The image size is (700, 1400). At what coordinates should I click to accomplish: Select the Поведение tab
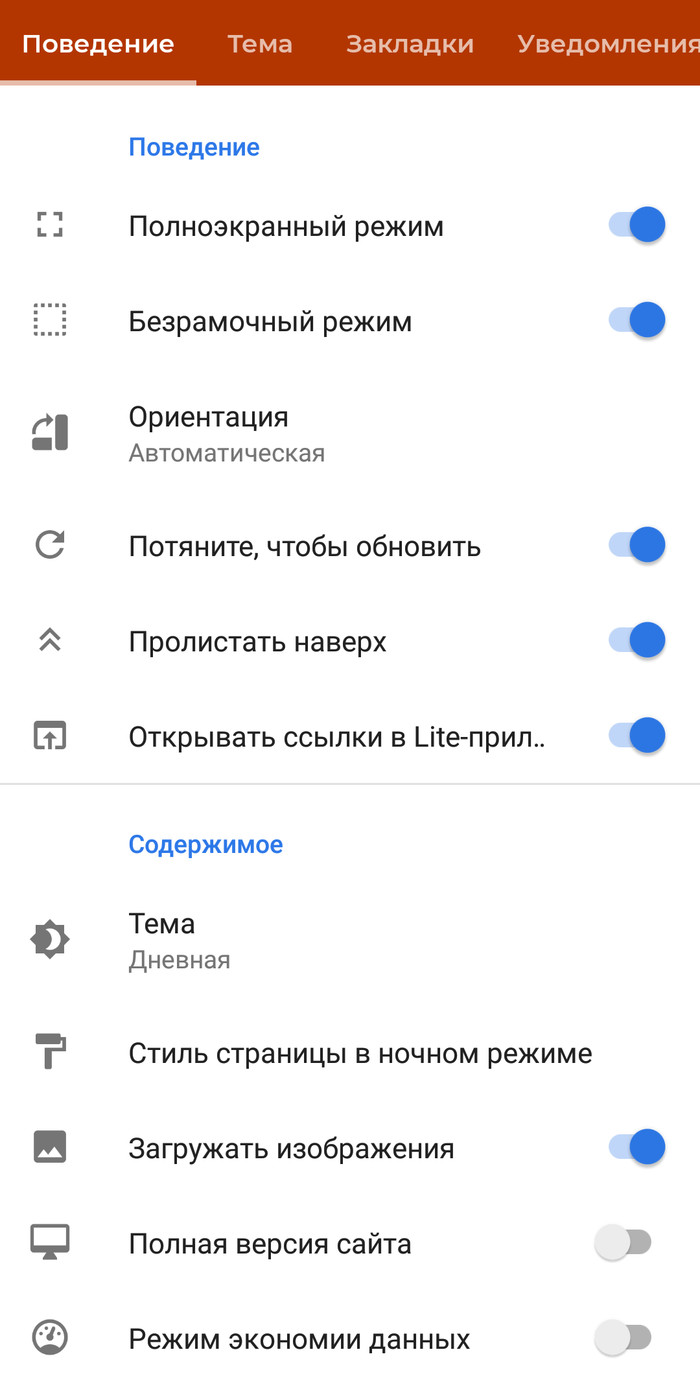[98, 44]
